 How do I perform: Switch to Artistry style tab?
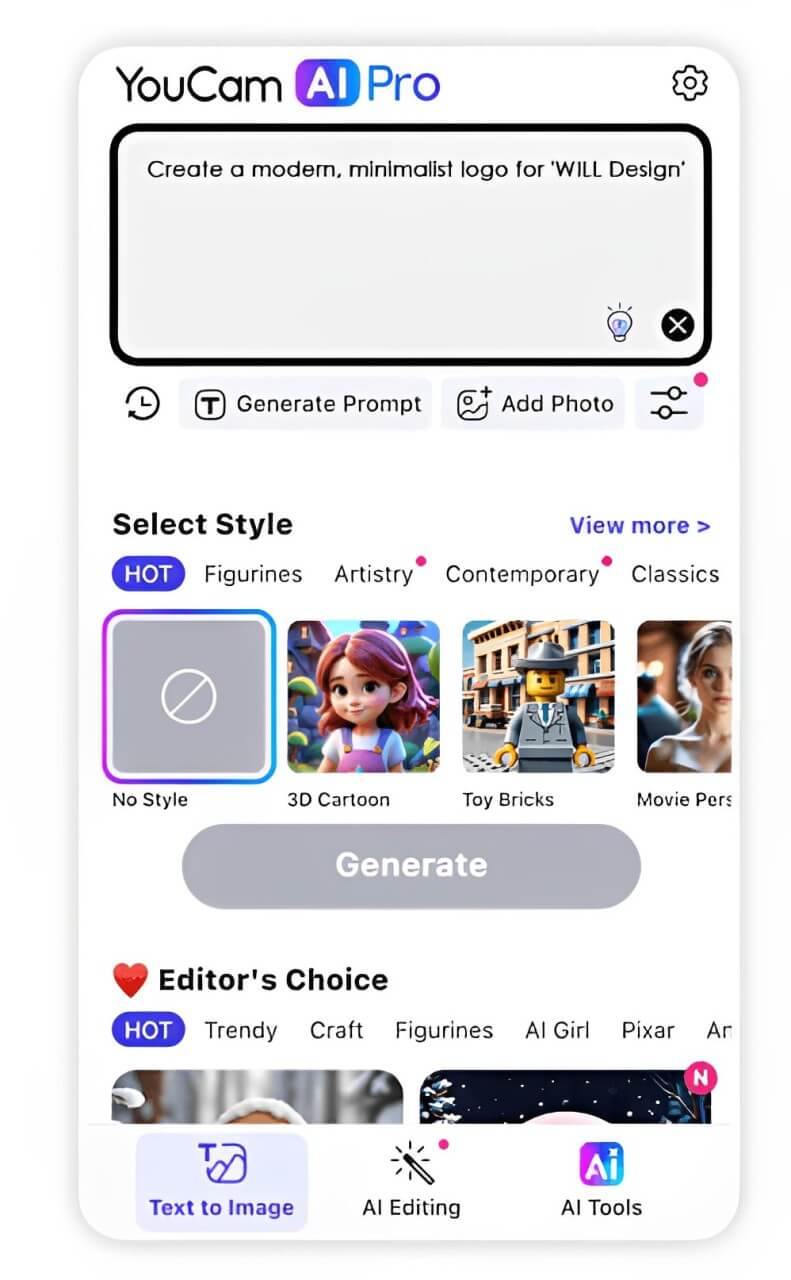point(373,574)
